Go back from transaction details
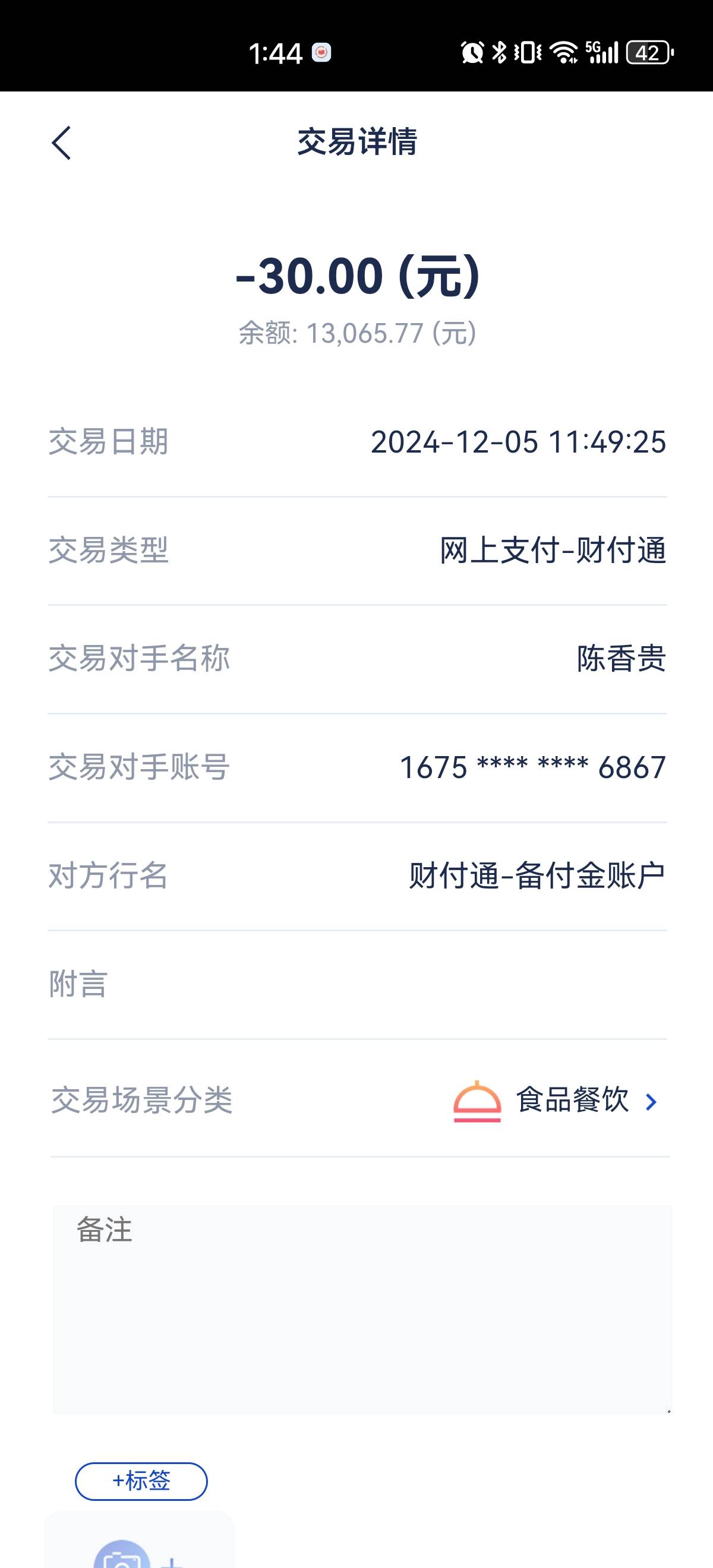This screenshot has width=713, height=1568. [x=62, y=143]
